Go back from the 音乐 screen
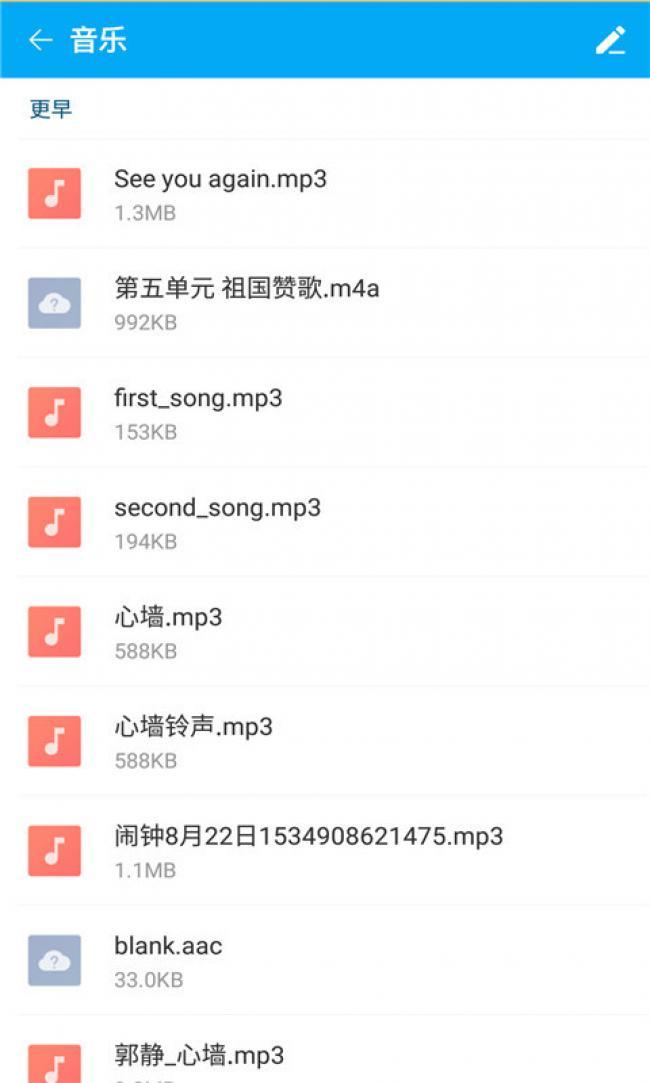The image size is (650, 1083). (x=40, y=40)
